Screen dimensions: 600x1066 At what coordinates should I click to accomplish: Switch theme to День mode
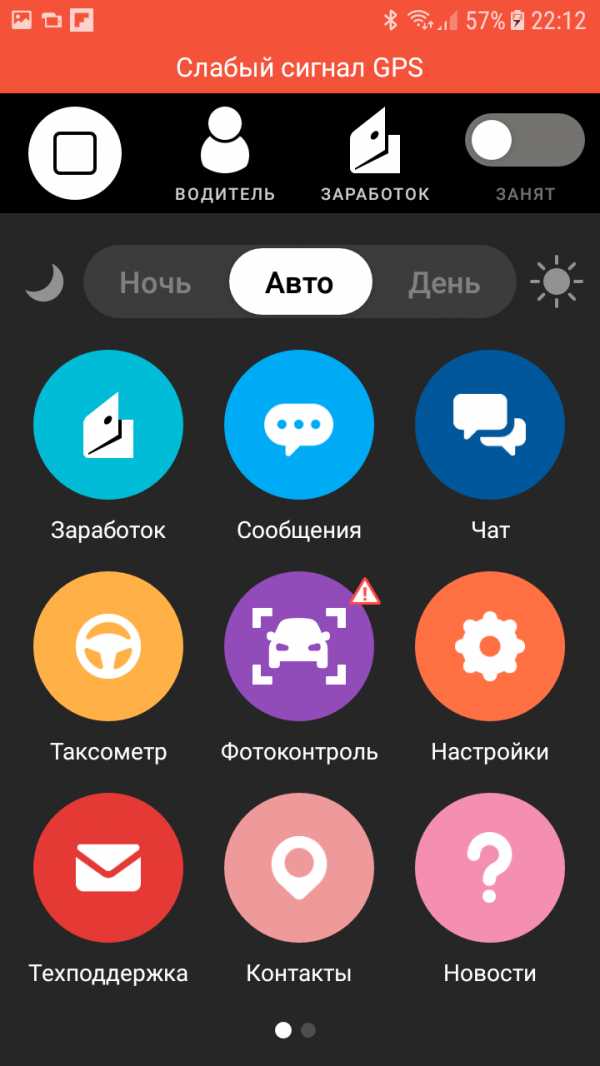pos(444,282)
